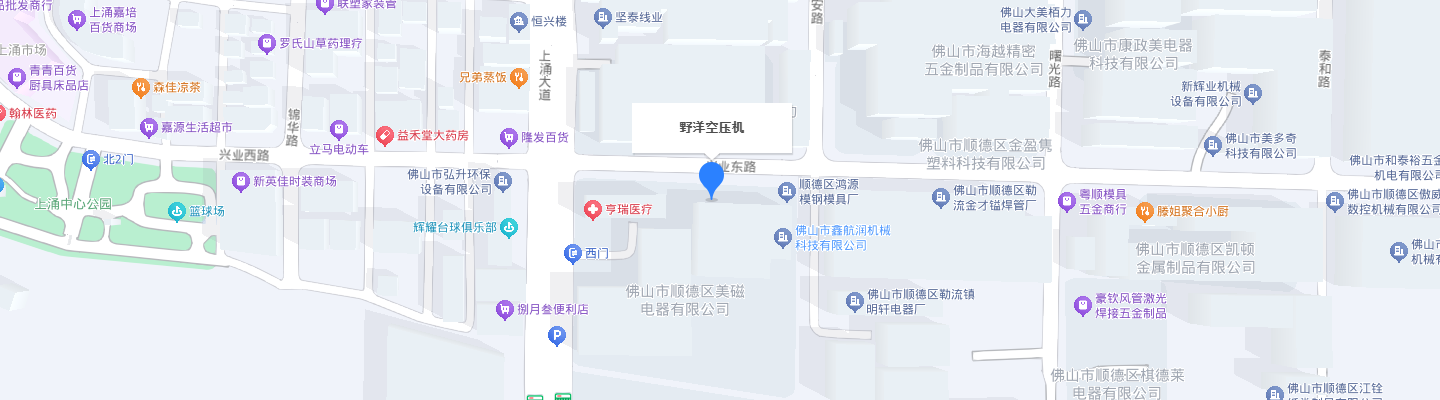Image resolution: width=1440 pixels, height=400 pixels.
Task: Select the 兄弟蒸饭 restaurant point
Action: point(518,76)
